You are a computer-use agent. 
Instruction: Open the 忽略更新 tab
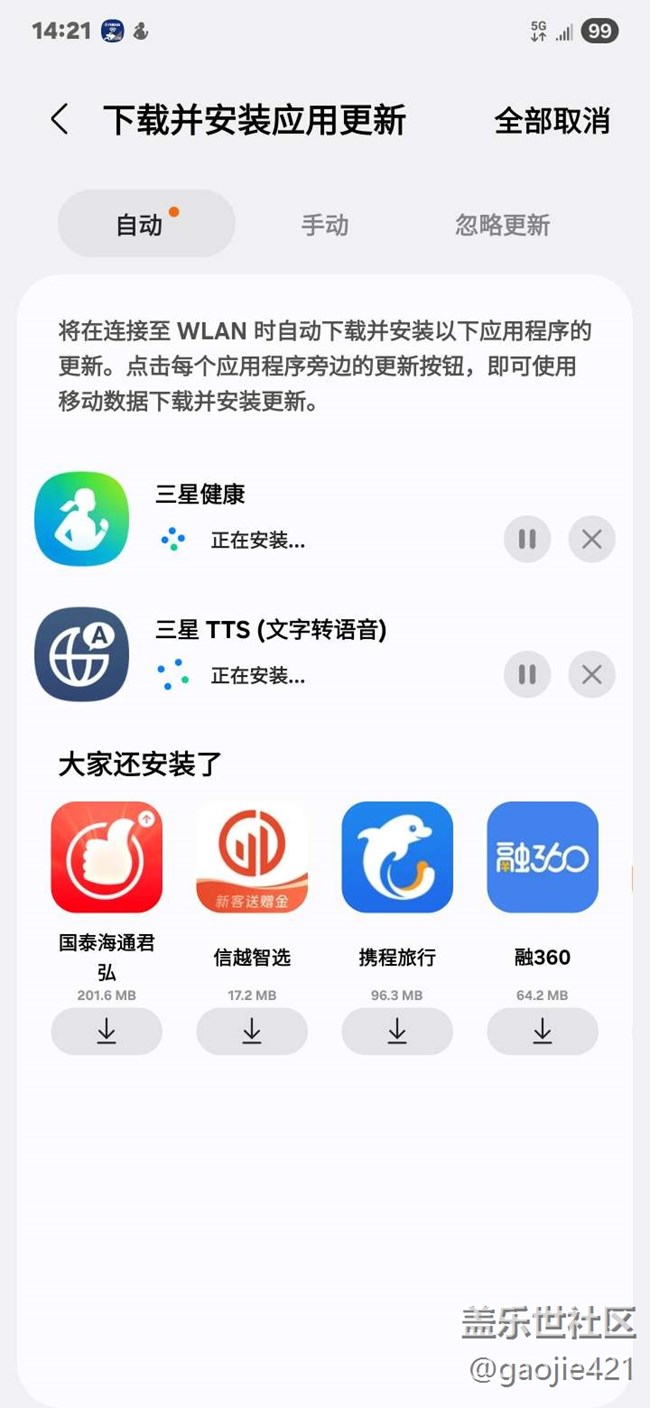pos(503,225)
